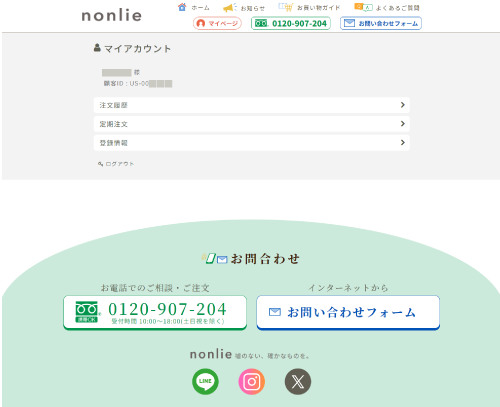This screenshot has height=407, width=500.
Task: Open 定期注文 subscription orders row
Action: (x=252, y=124)
